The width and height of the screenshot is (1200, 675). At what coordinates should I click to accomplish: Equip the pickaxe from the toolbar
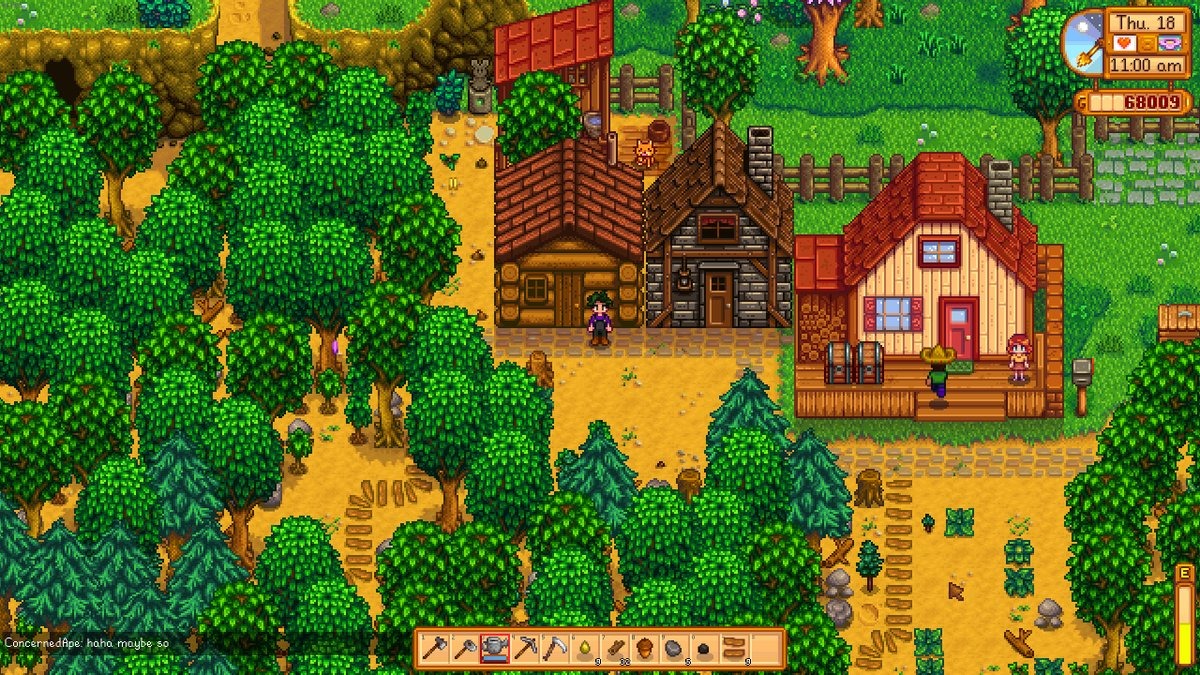[524, 649]
